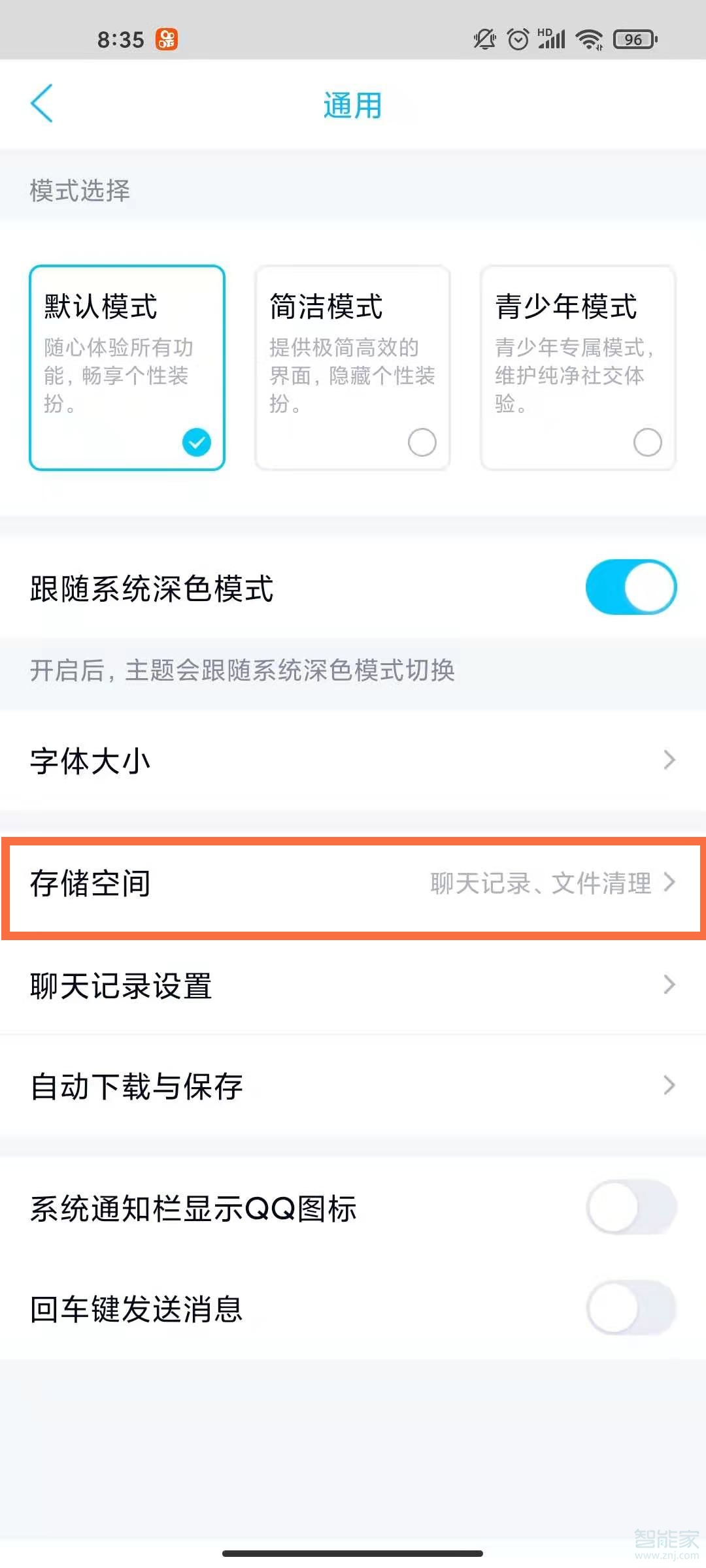Expand 自动下载与保存 options
The width and height of the screenshot is (706, 1568).
pos(668,1085)
